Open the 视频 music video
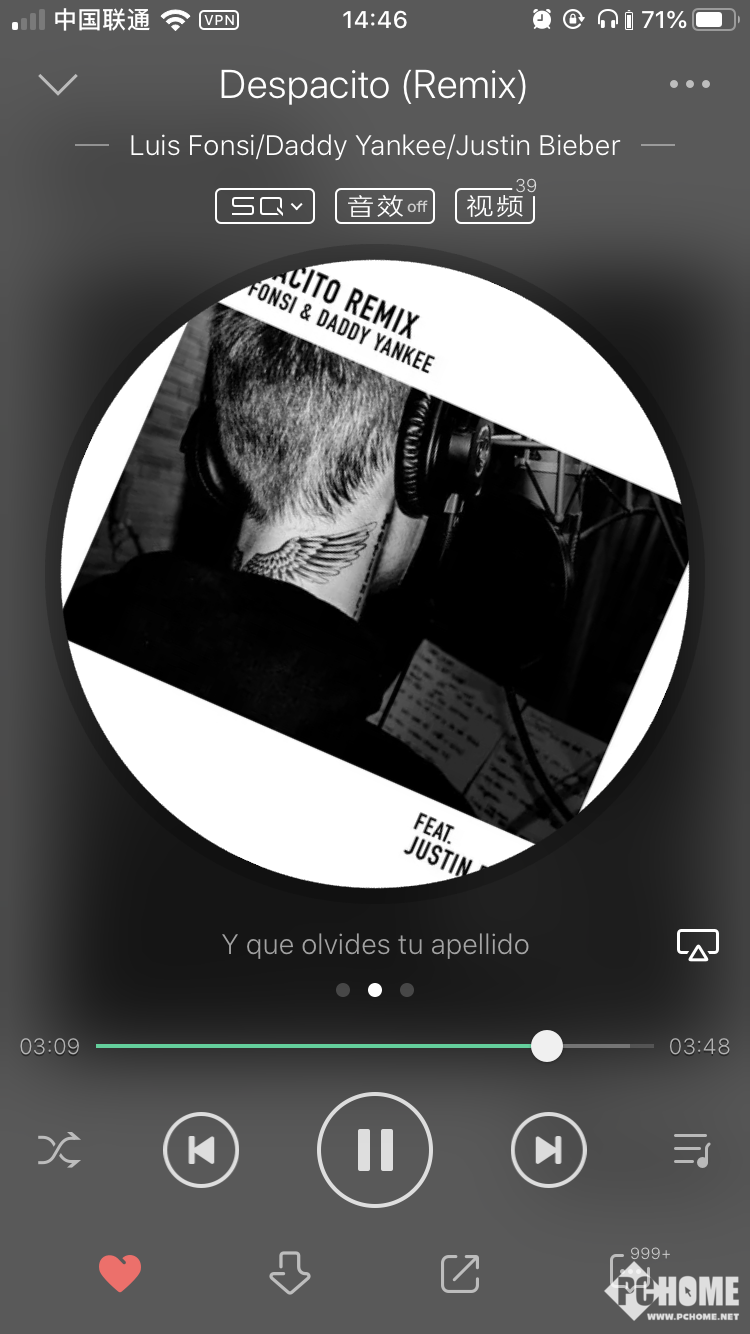Image resolution: width=750 pixels, height=1334 pixels. pyautogui.click(x=495, y=206)
